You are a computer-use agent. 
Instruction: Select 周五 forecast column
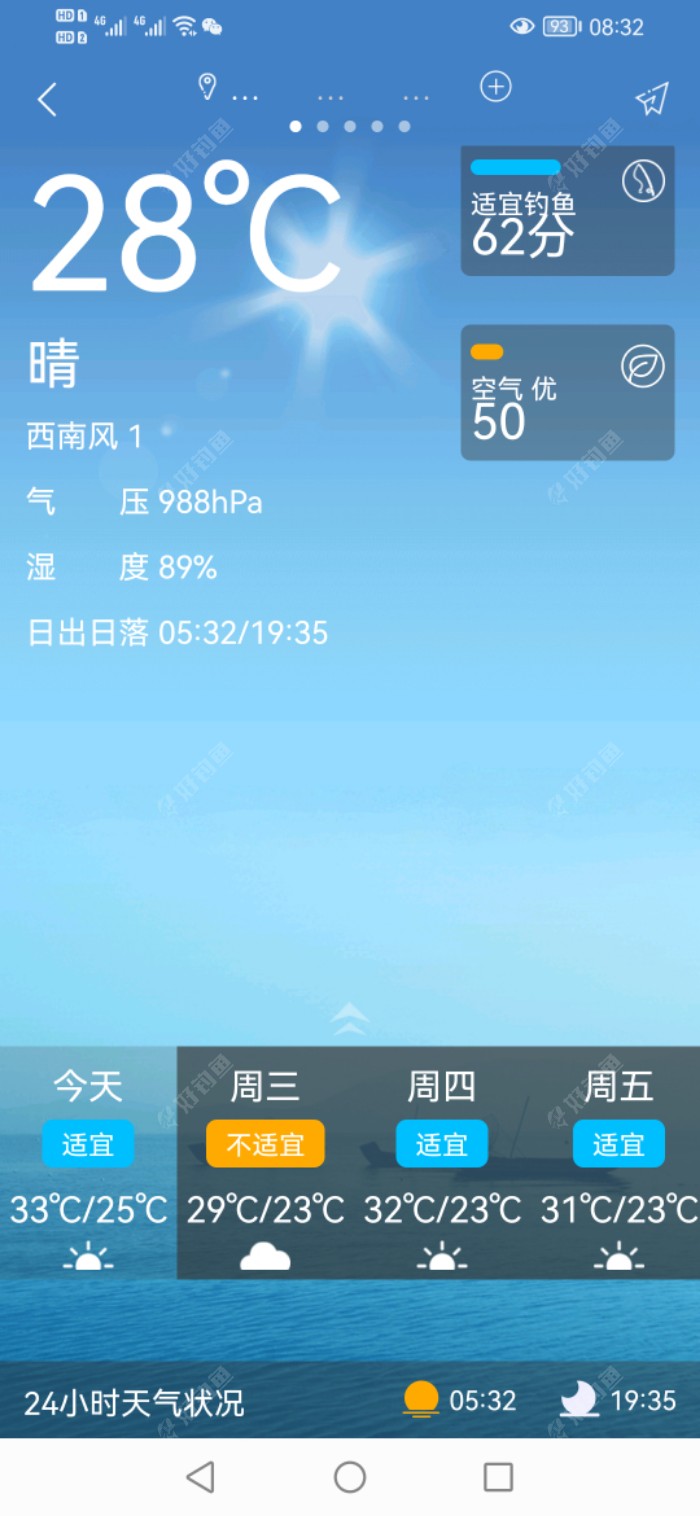point(618,1162)
